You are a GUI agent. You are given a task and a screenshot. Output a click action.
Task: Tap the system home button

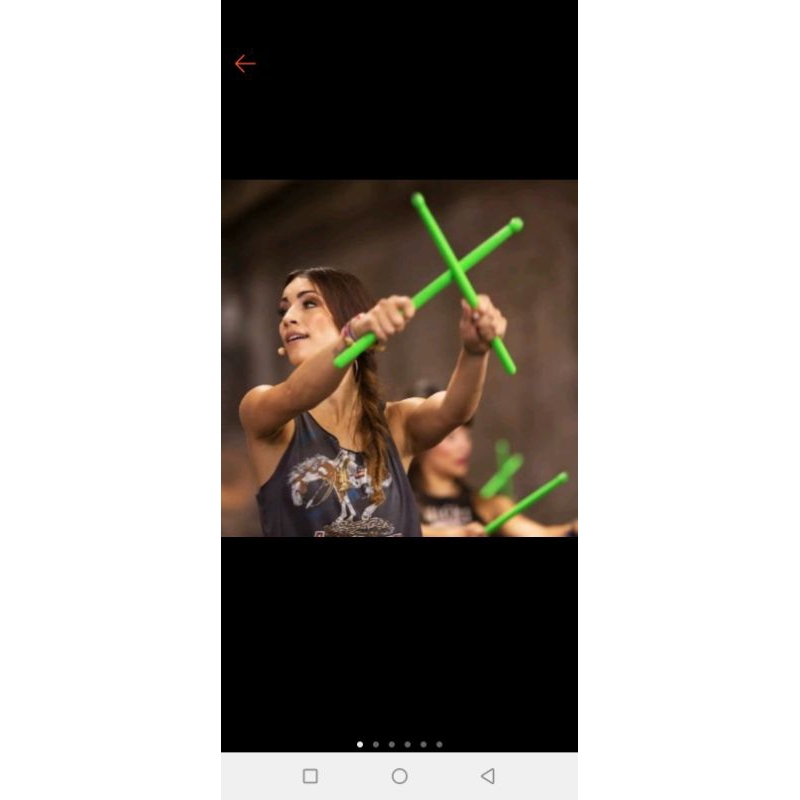coord(399,776)
